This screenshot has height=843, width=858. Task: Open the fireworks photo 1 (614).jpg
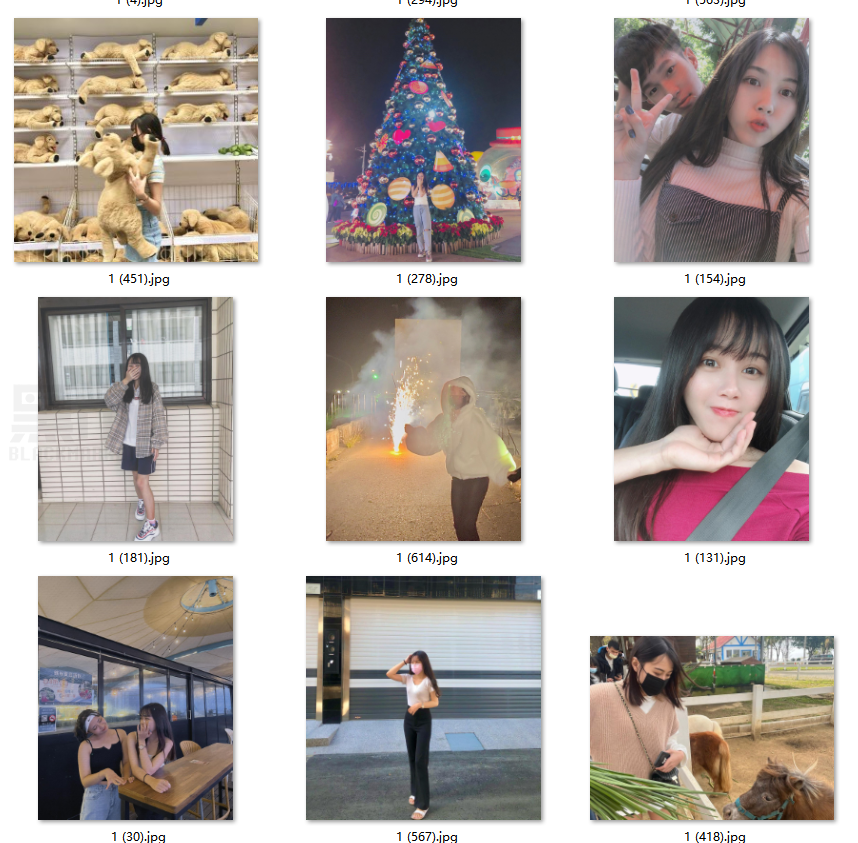click(x=423, y=419)
